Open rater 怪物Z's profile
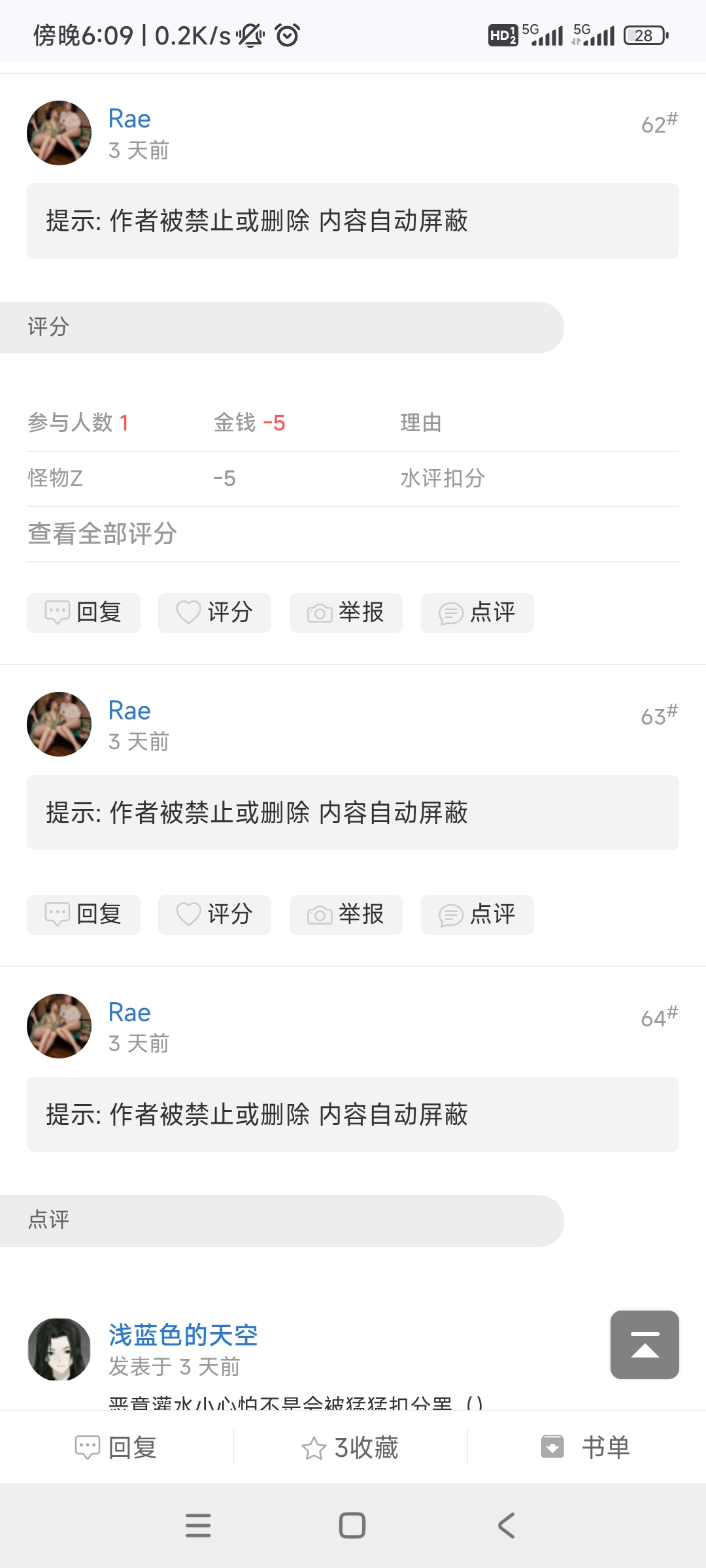Screen dimensions: 706x1568 (x=56, y=478)
